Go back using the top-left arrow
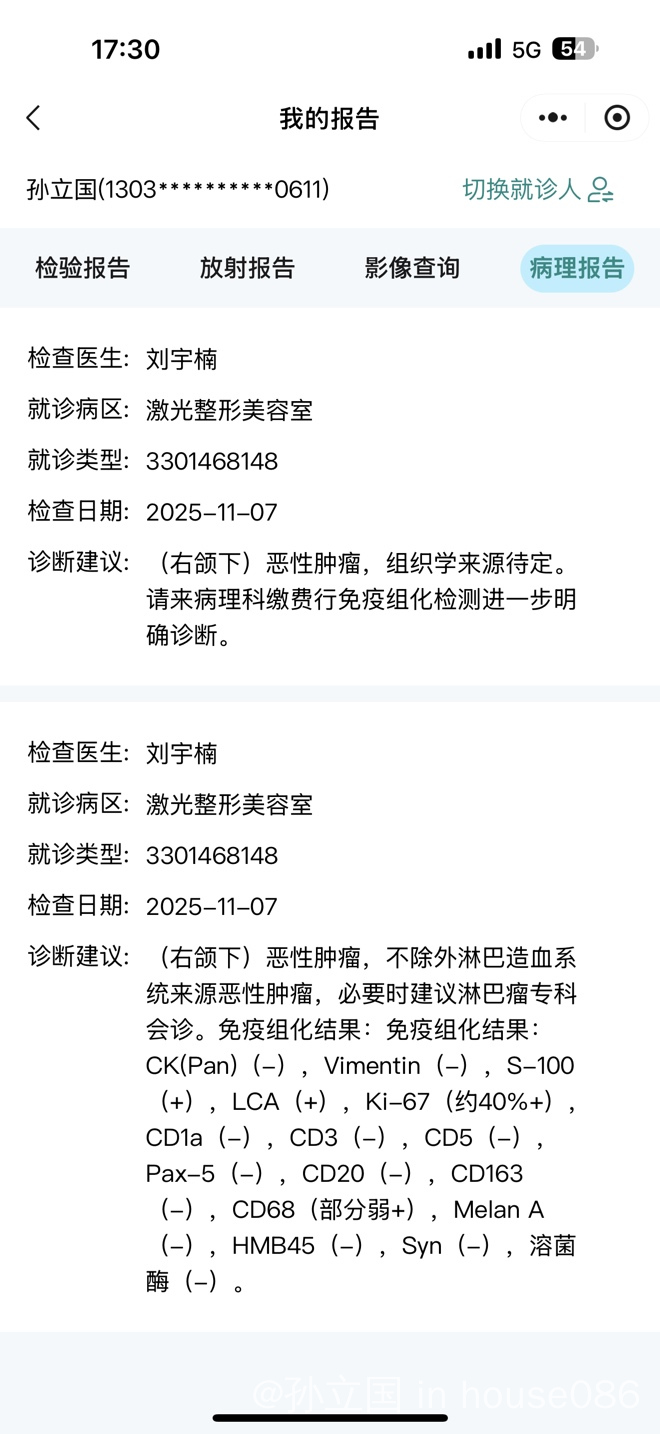 point(34,118)
